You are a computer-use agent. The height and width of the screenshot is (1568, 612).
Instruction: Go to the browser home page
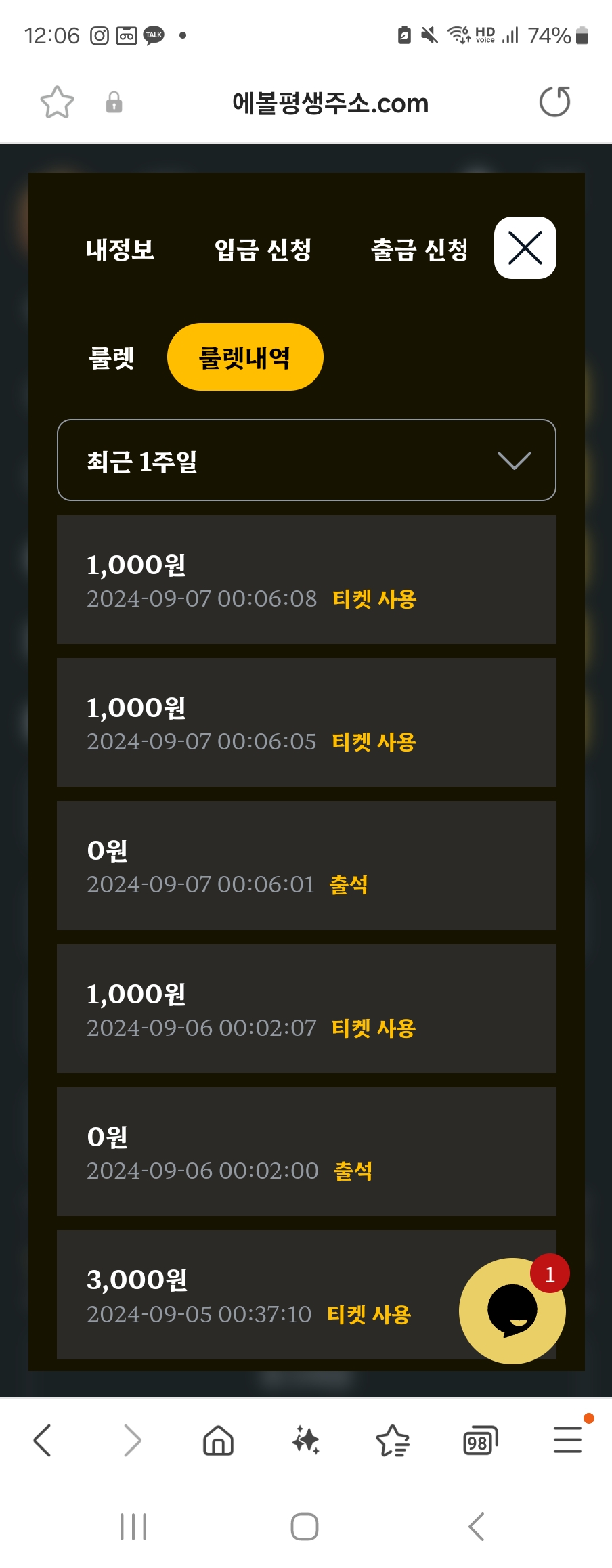click(218, 1440)
